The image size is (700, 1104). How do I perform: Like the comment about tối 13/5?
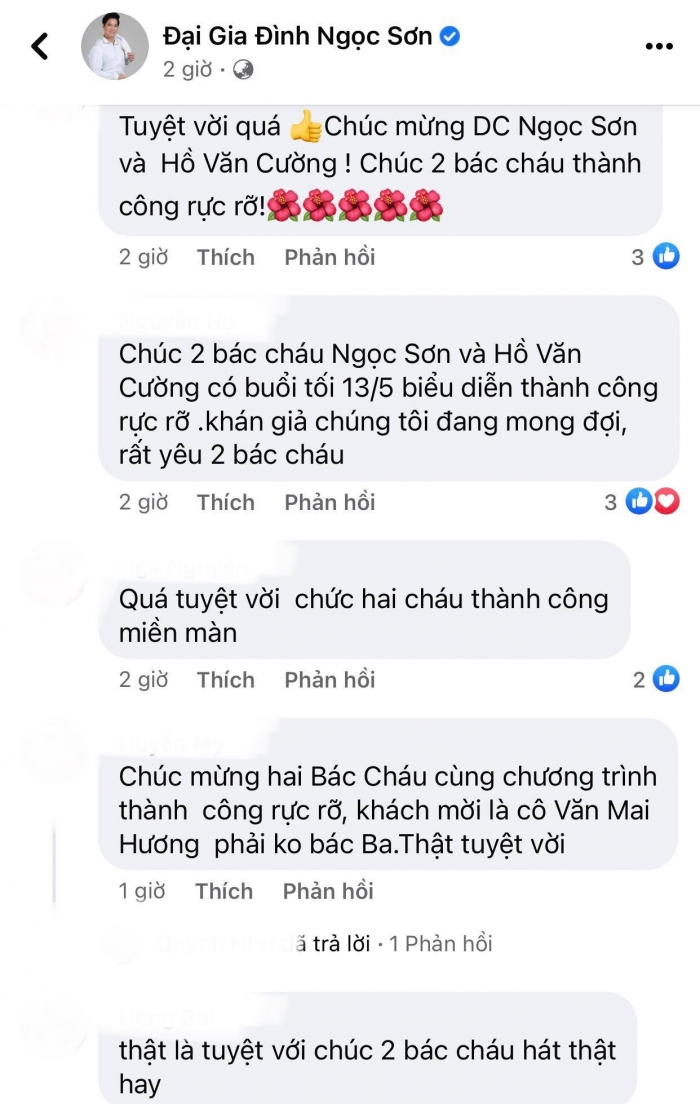225,502
